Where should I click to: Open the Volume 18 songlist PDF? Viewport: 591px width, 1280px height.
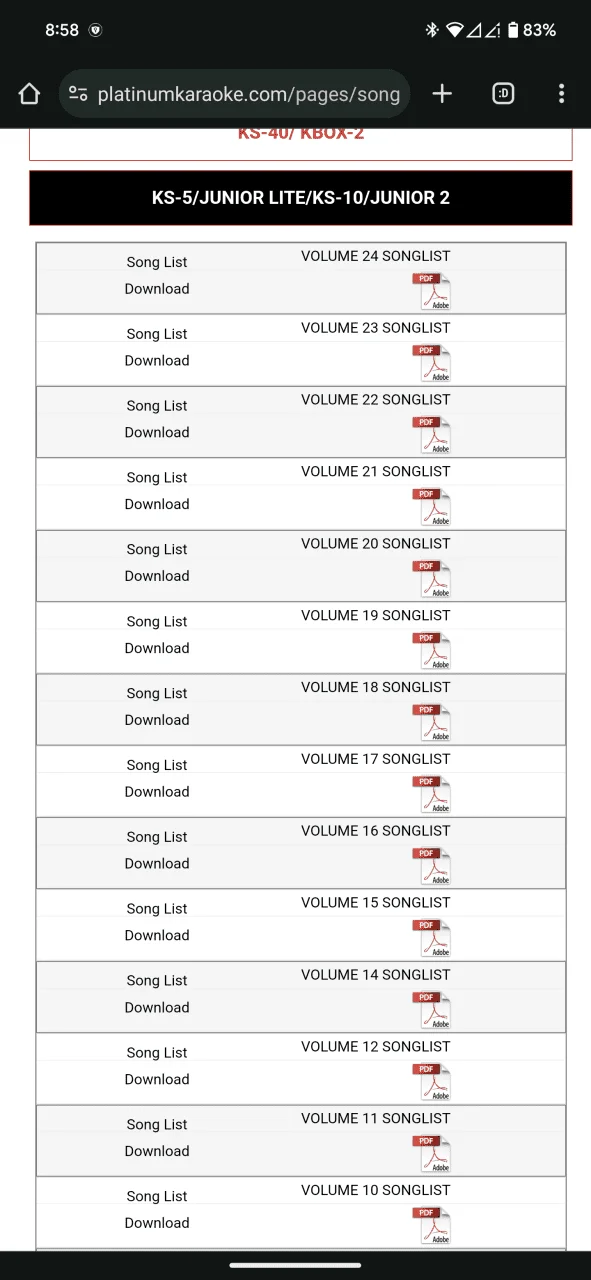(432, 724)
